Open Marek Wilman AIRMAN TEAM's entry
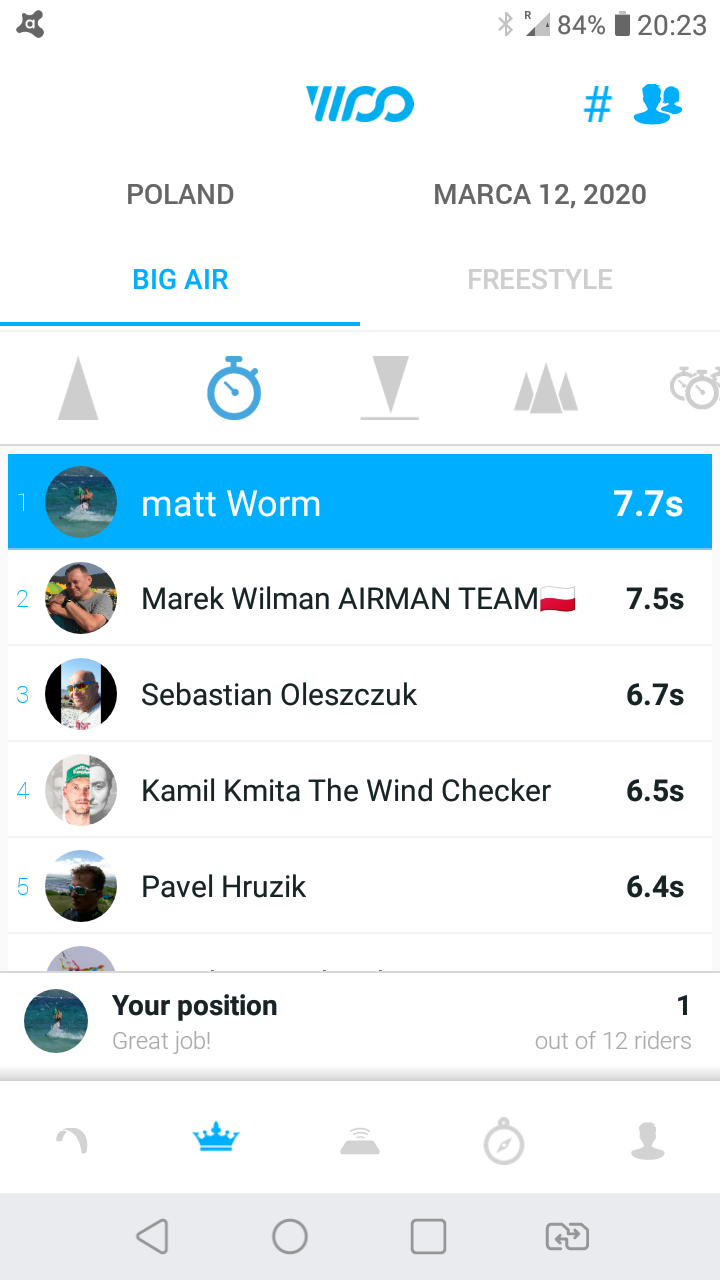 coord(360,598)
